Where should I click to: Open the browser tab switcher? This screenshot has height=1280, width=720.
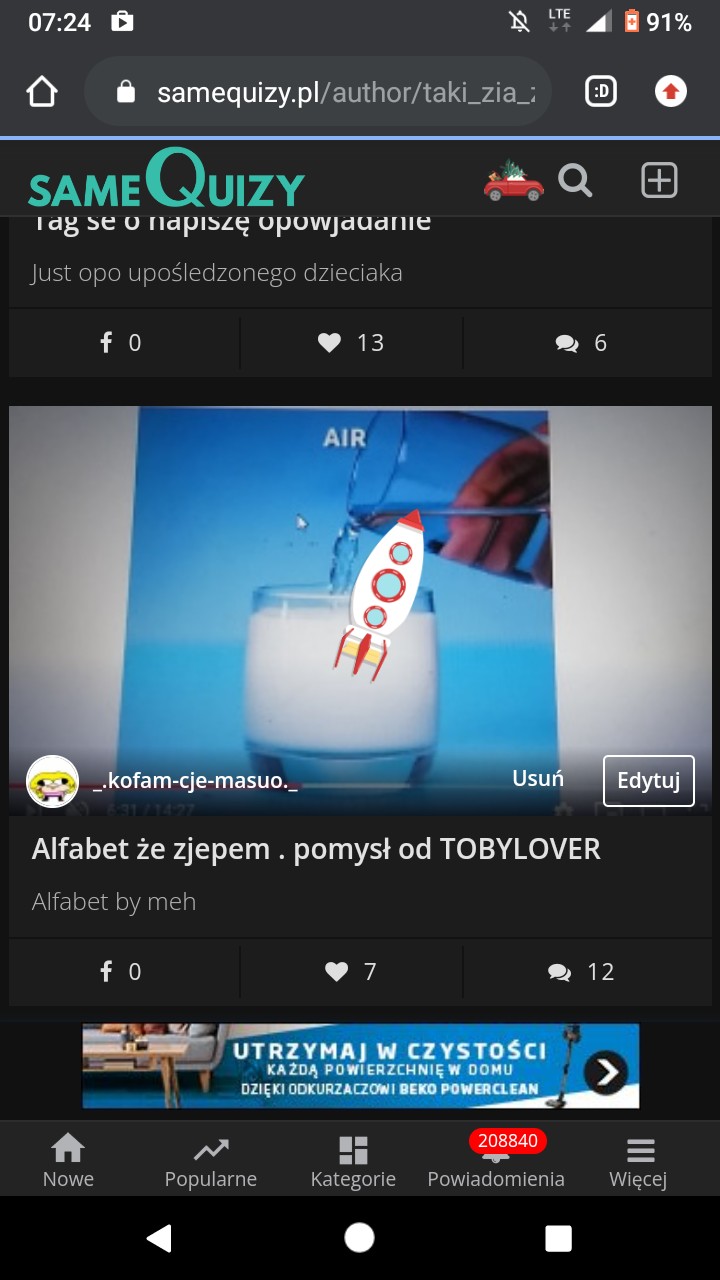600,93
